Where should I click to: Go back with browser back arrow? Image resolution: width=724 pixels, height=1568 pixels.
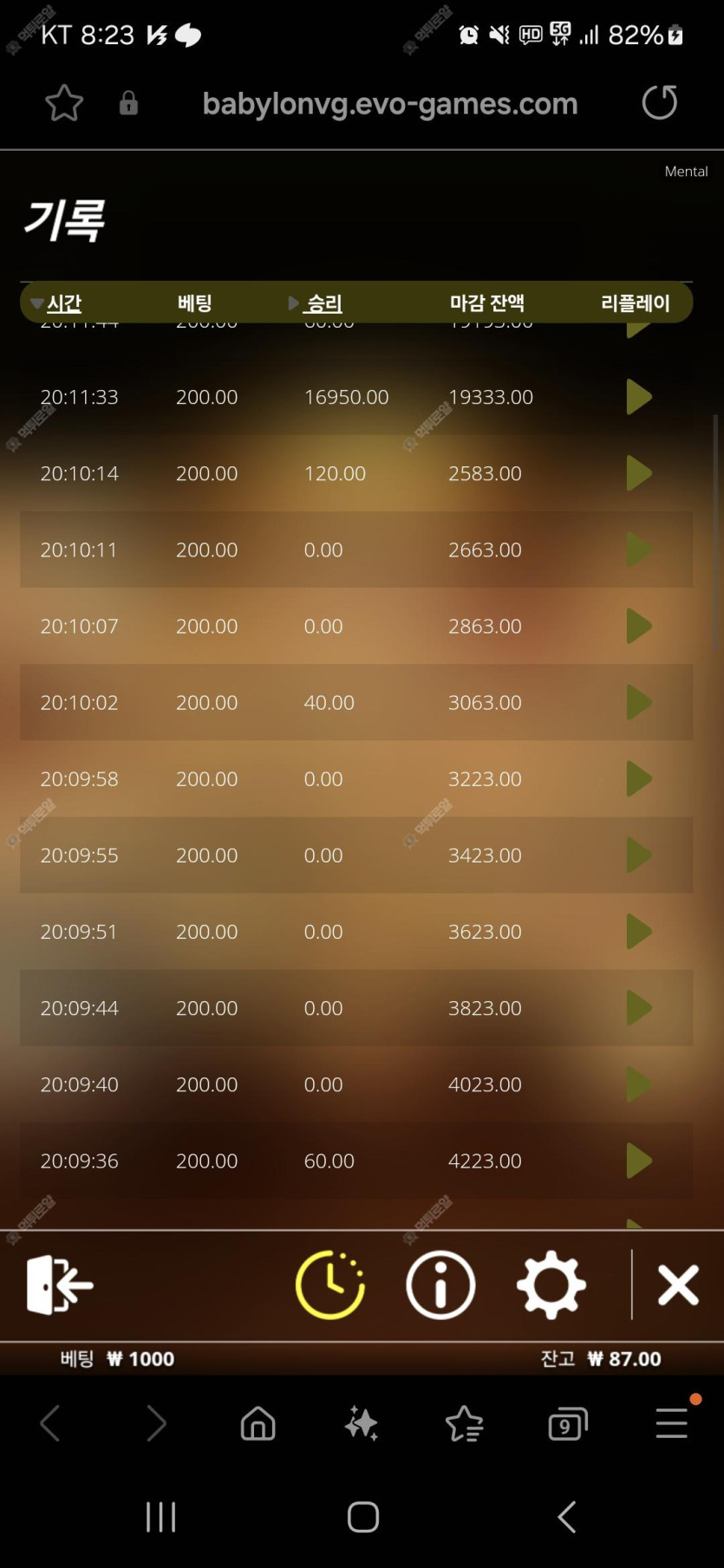(50, 1422)
